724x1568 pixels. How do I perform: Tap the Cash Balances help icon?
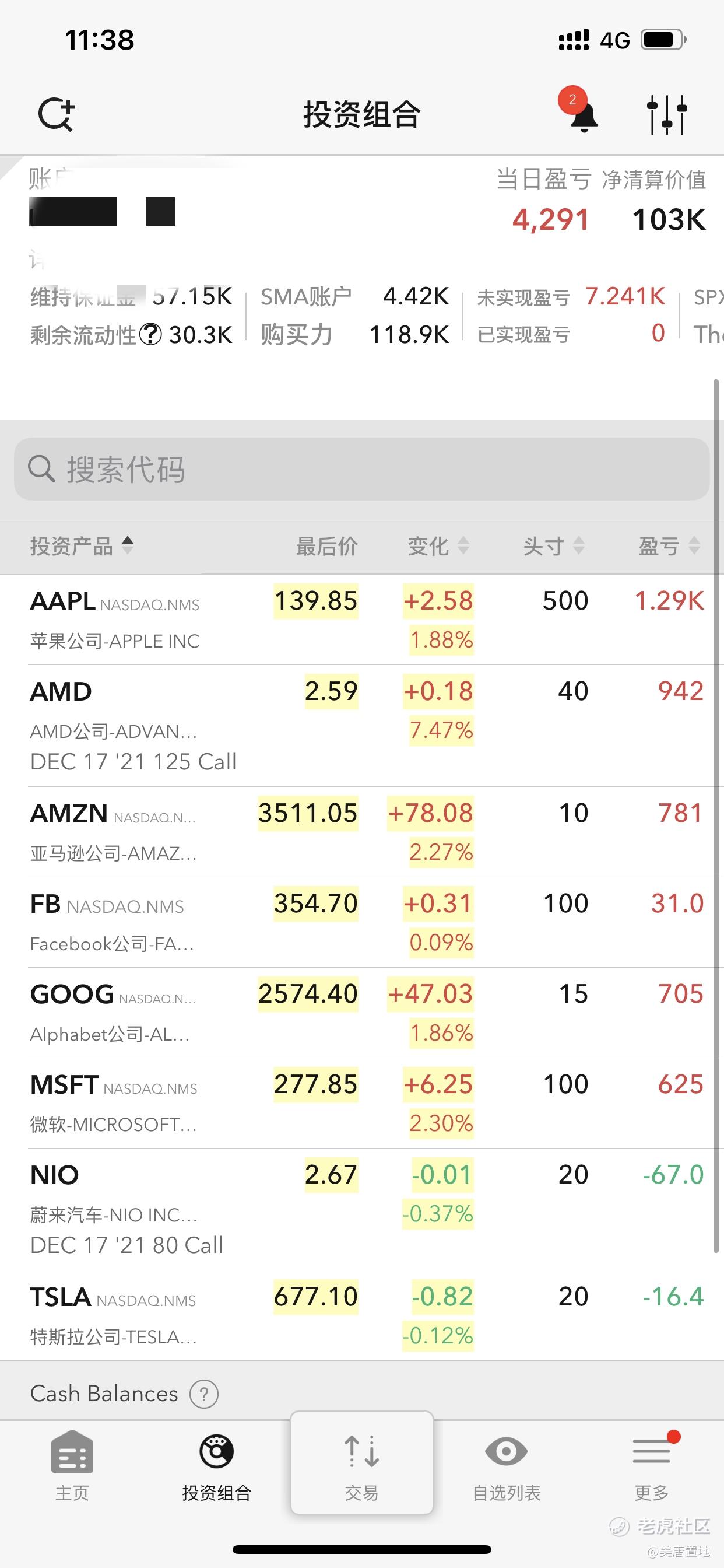204,1394
